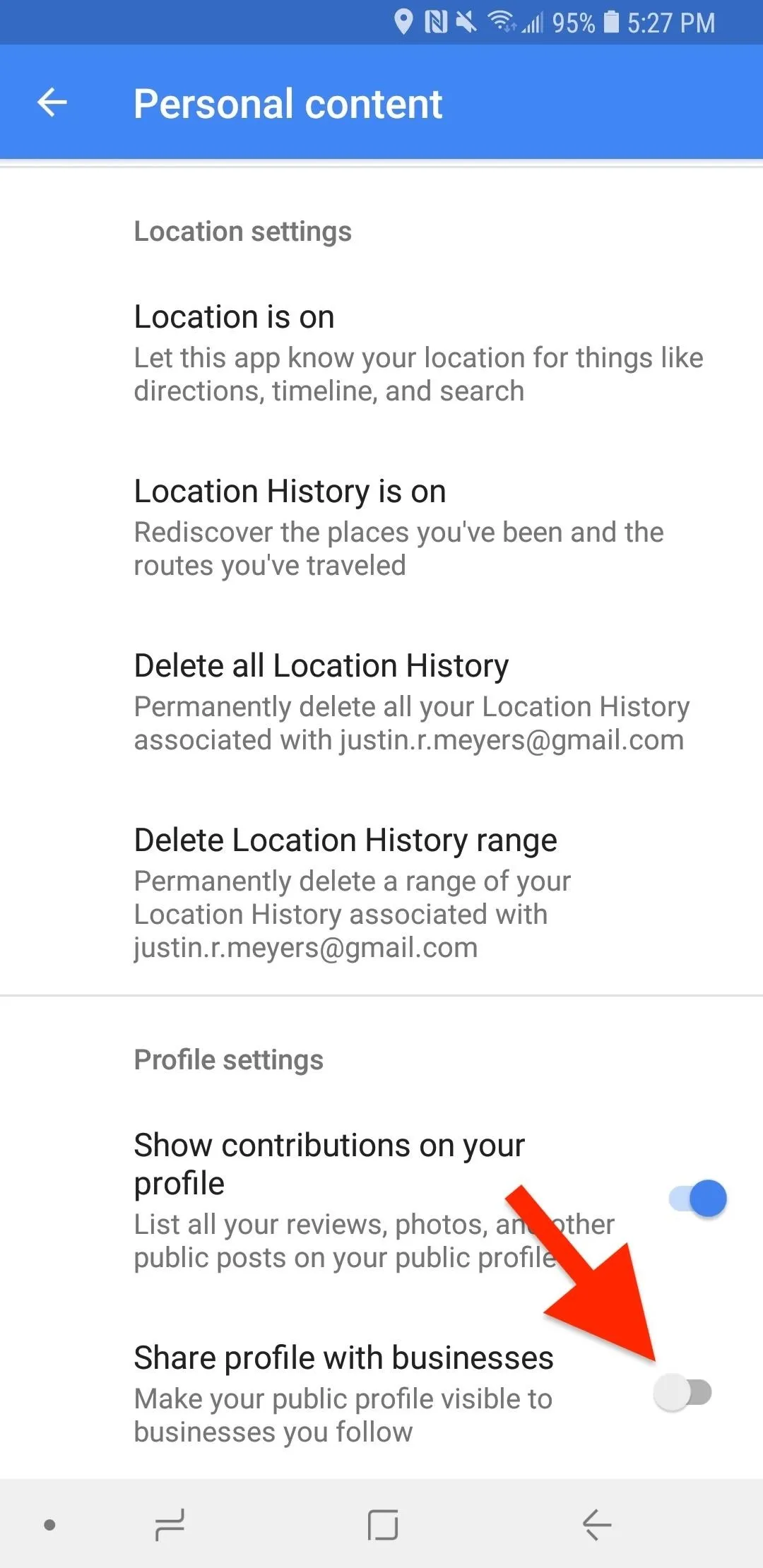Viewport: 763px width, 1568px height.
Task: Tap the system home button
Action: (382, 1524)
